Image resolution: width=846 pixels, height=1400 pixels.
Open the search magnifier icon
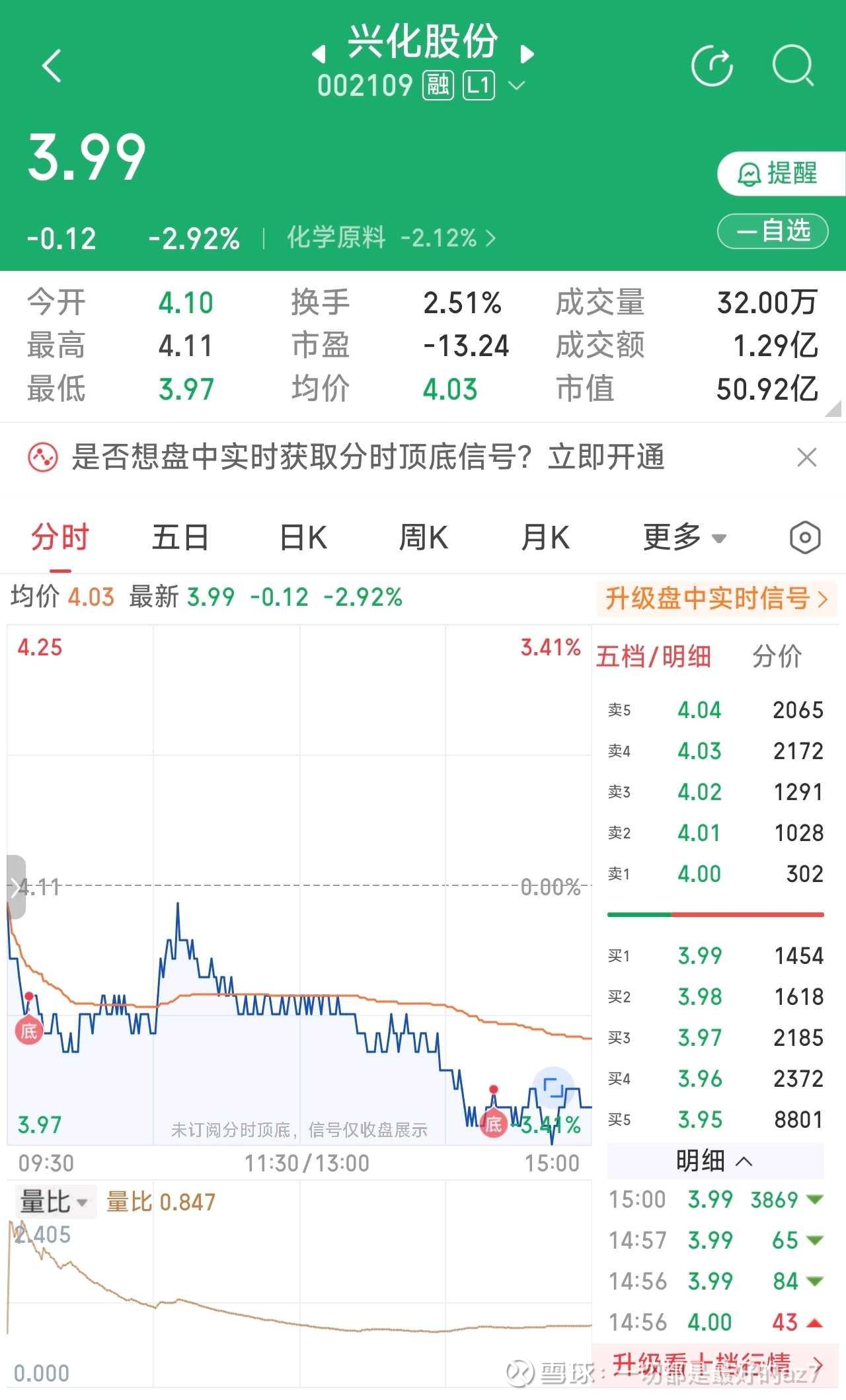click(793, 65)
